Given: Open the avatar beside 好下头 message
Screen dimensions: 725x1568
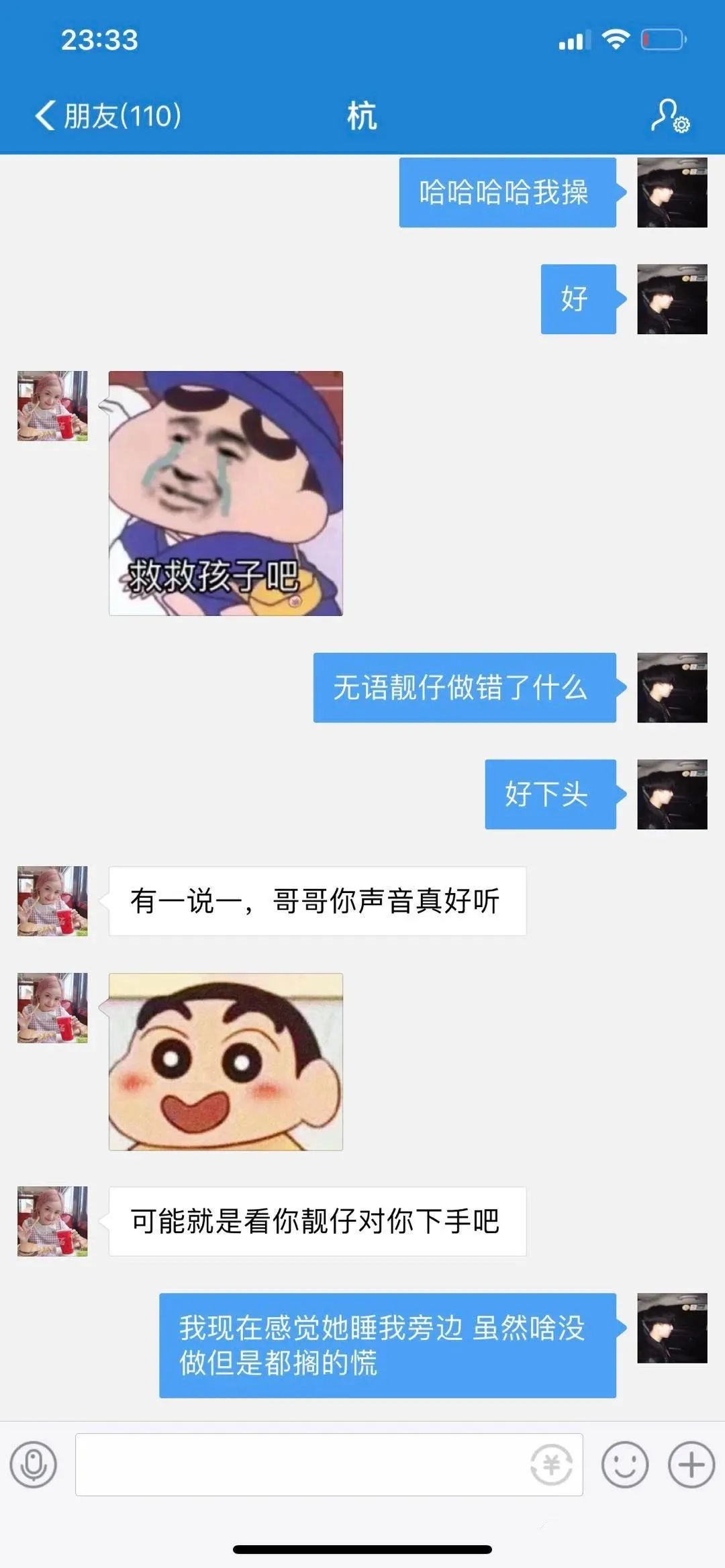Looking at the screenshot, I should tap(672, 794).
